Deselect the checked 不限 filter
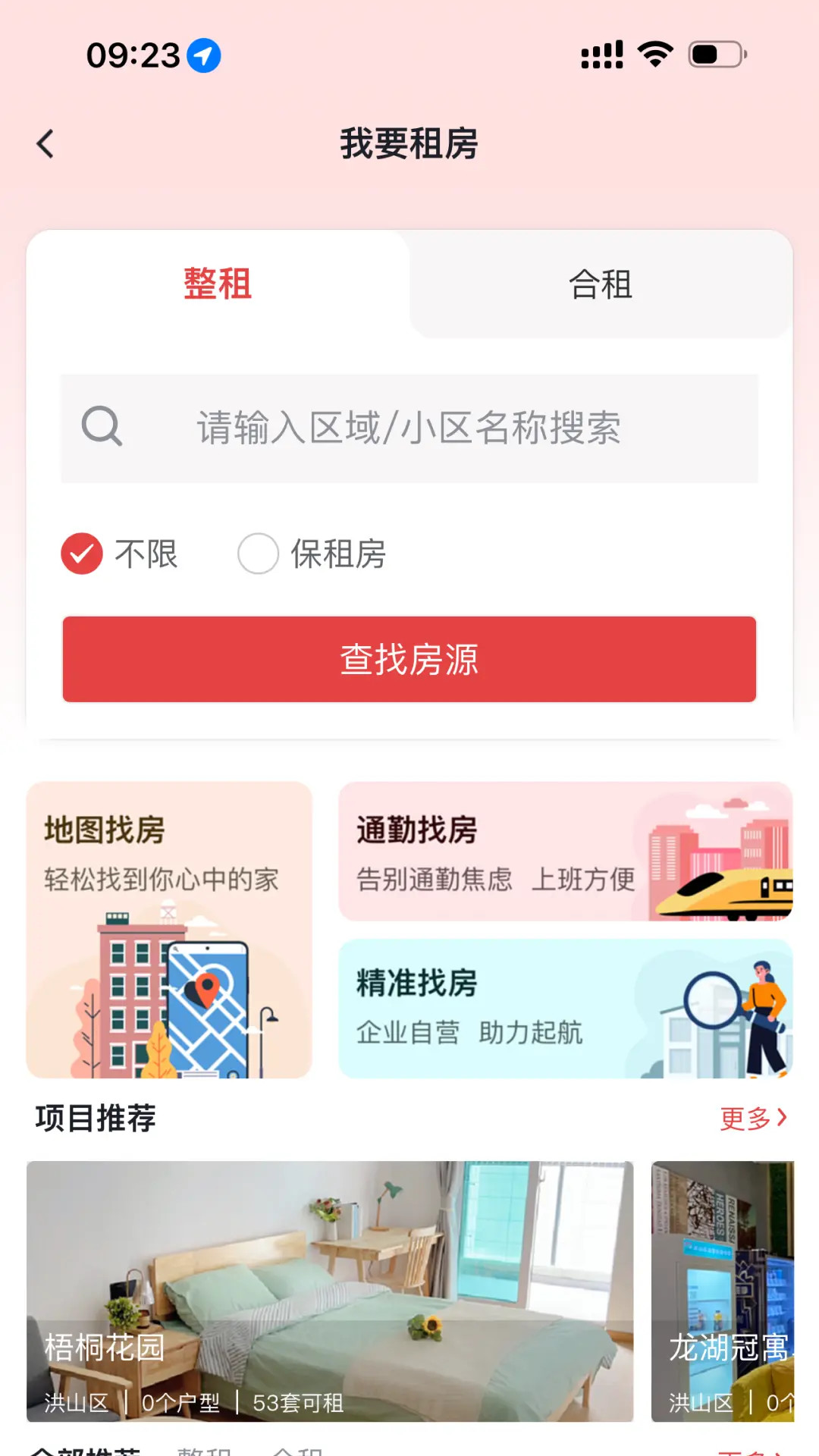This screenshot has width=819, height=1456. tap(83, 554)
